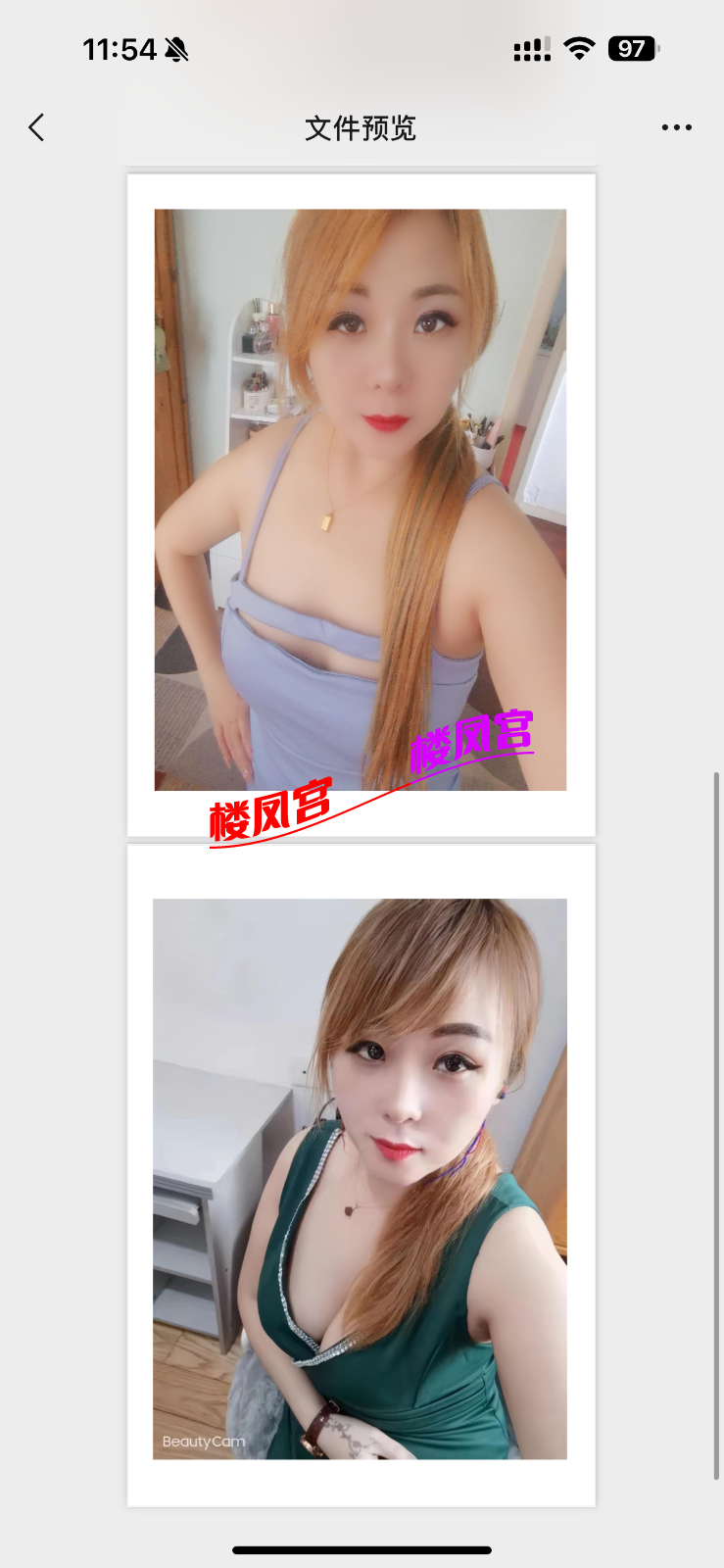The image size is (724, 1568).
Task: Open the three-dot more options menu
Action: [x=676, y=127]
